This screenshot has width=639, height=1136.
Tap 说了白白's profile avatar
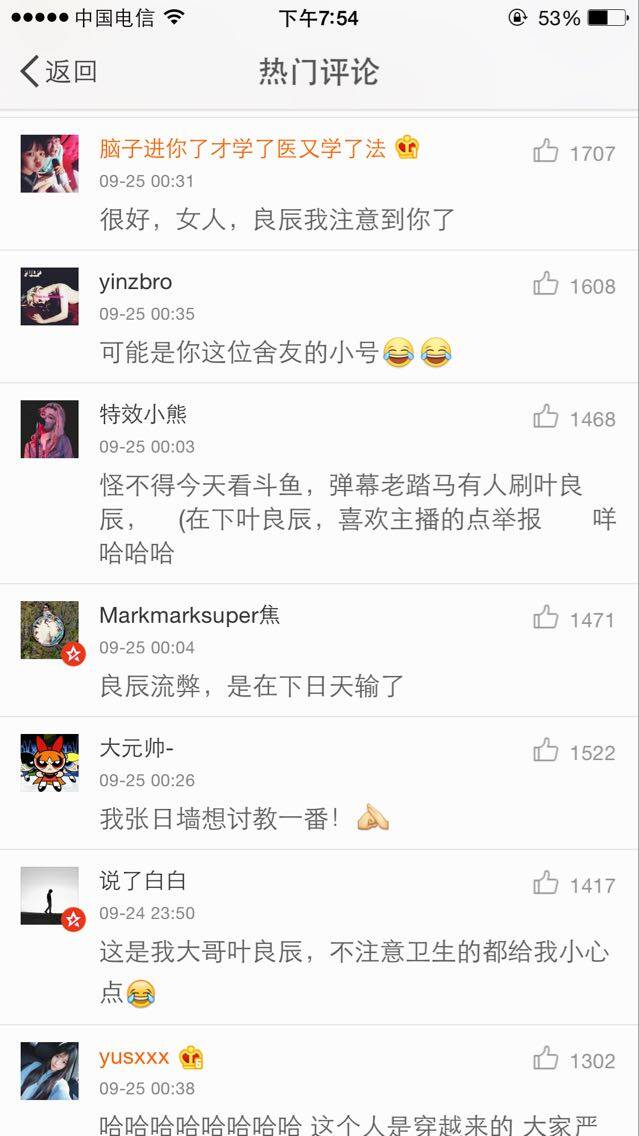point(49,895)
